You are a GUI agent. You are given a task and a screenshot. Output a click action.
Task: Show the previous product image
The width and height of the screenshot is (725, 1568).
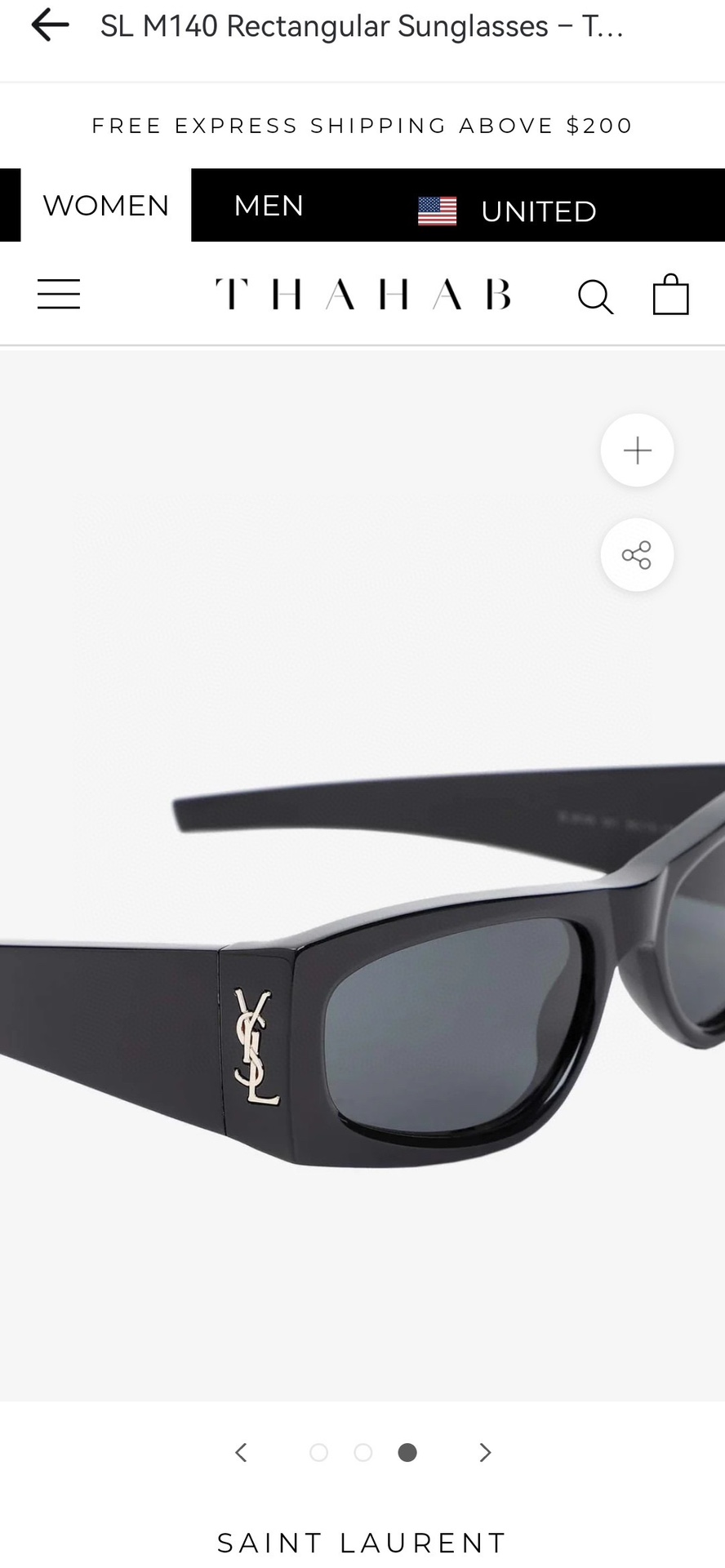pyautogui.click(x=241, y=1452)
